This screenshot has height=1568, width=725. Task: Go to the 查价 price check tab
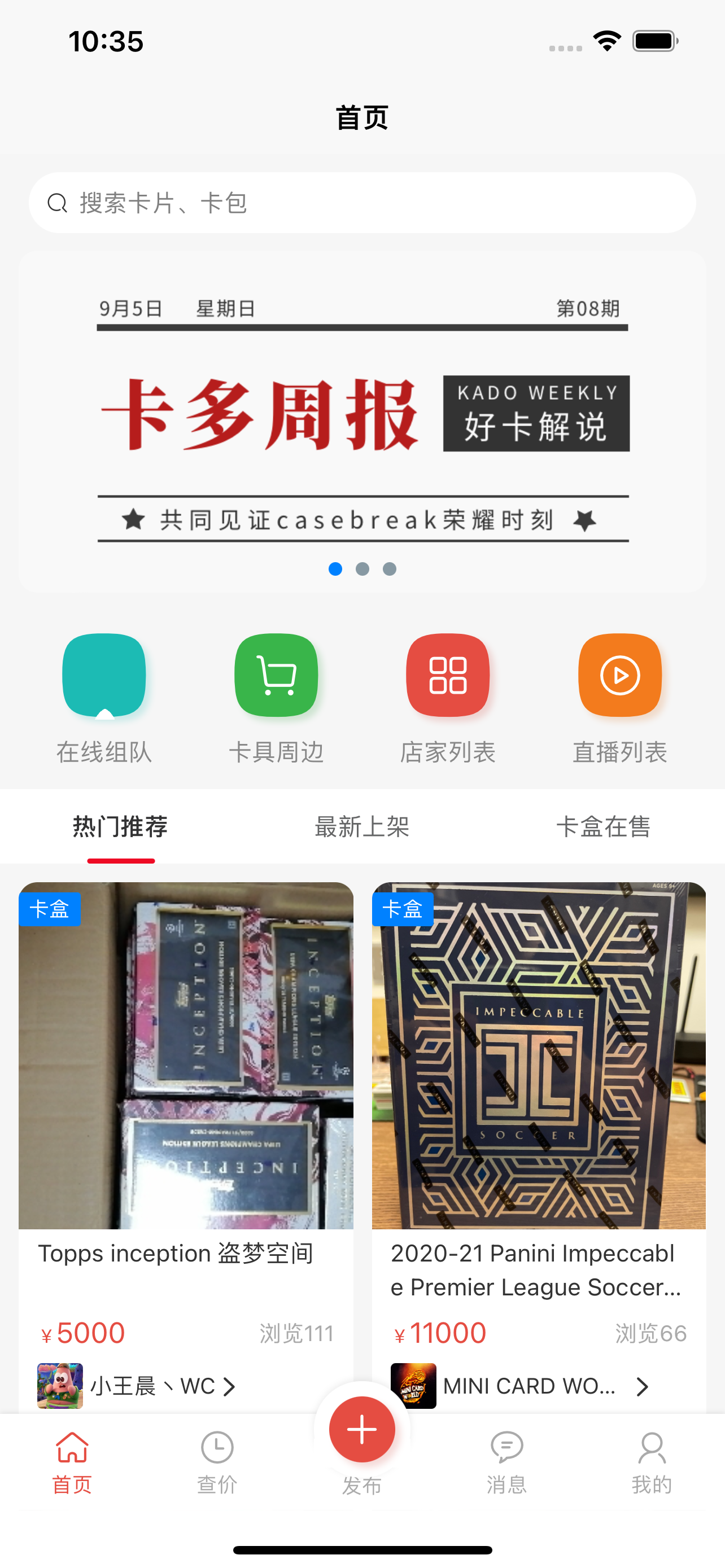coord(217,1462)
